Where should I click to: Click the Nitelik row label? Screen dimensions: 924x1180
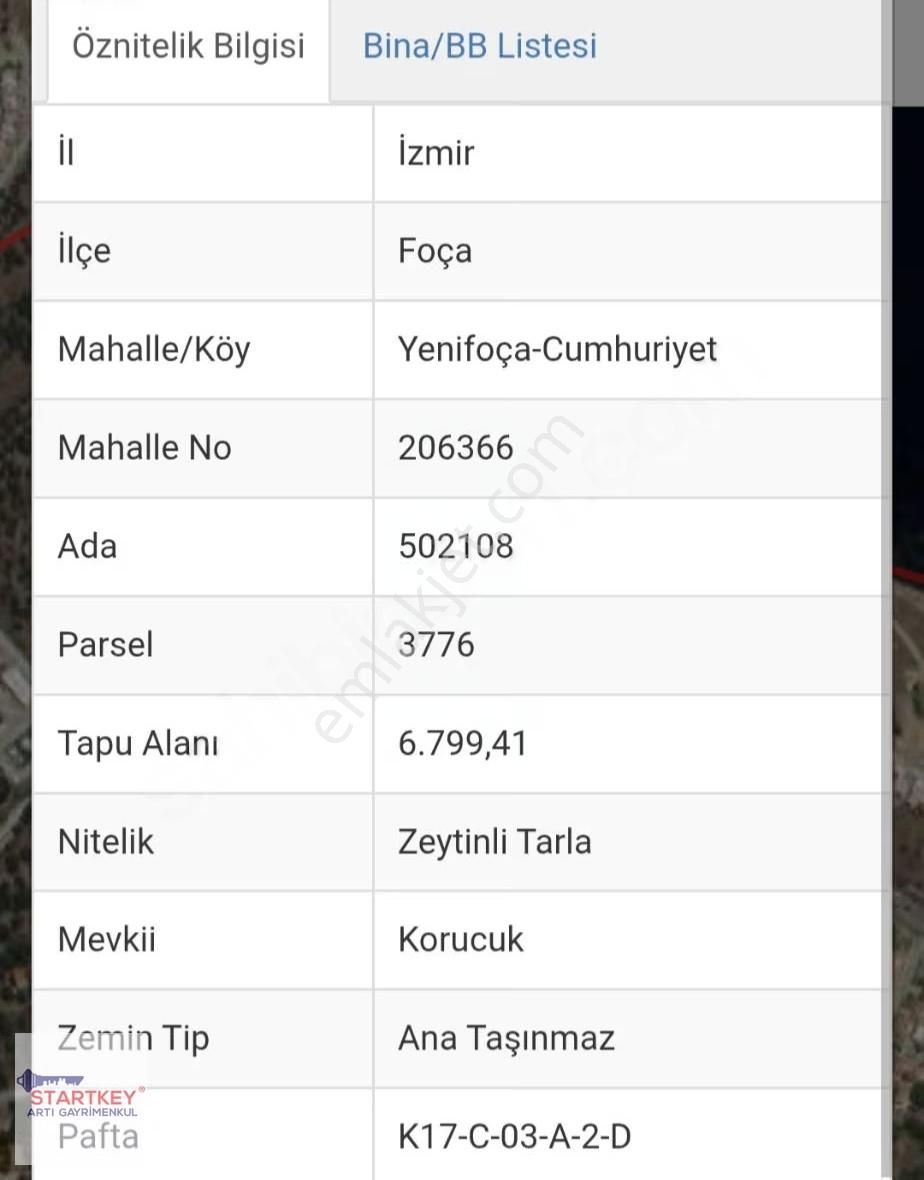[106, 841]
